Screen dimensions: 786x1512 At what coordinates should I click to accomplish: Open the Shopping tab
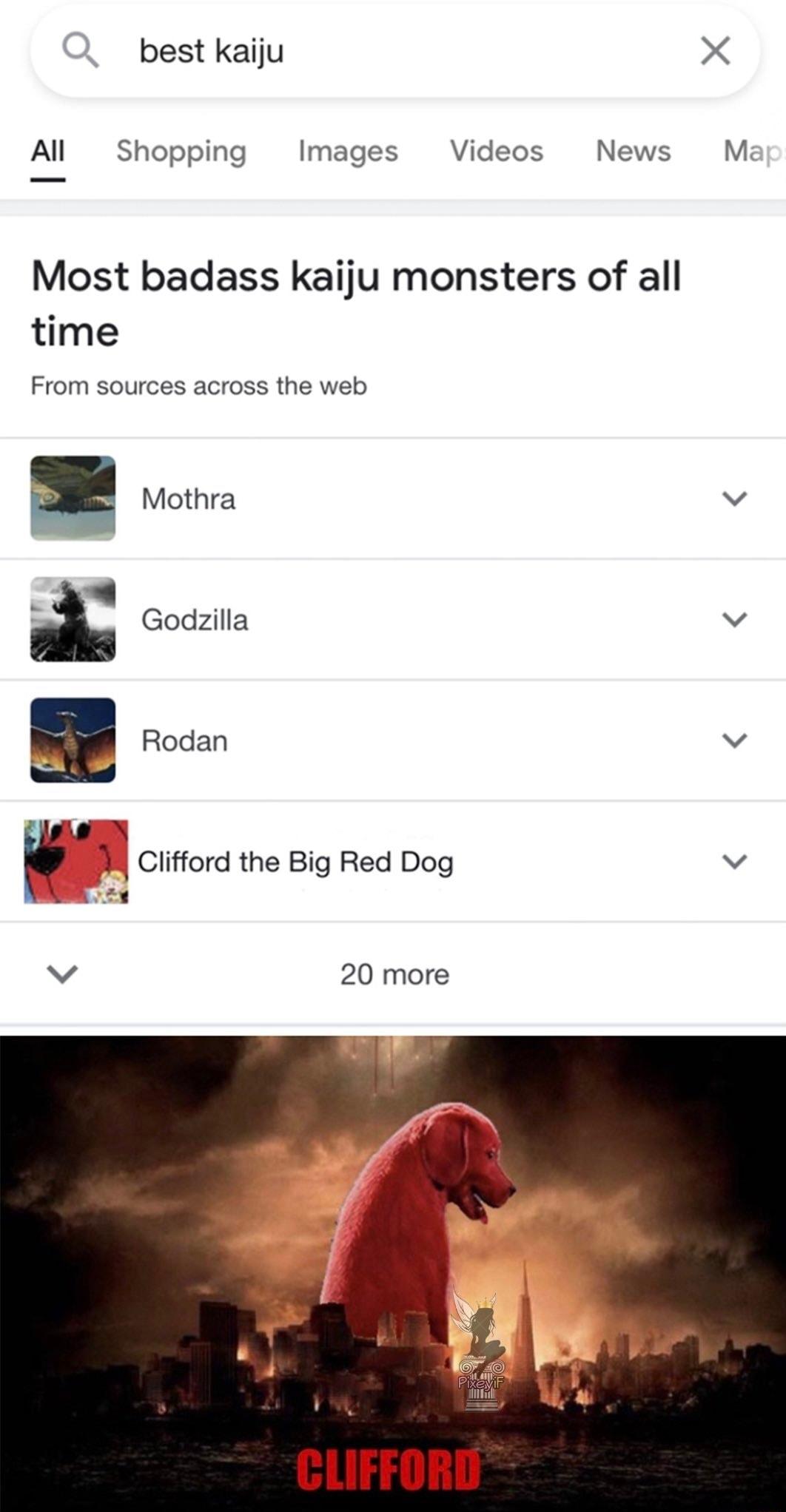[181, 152]
